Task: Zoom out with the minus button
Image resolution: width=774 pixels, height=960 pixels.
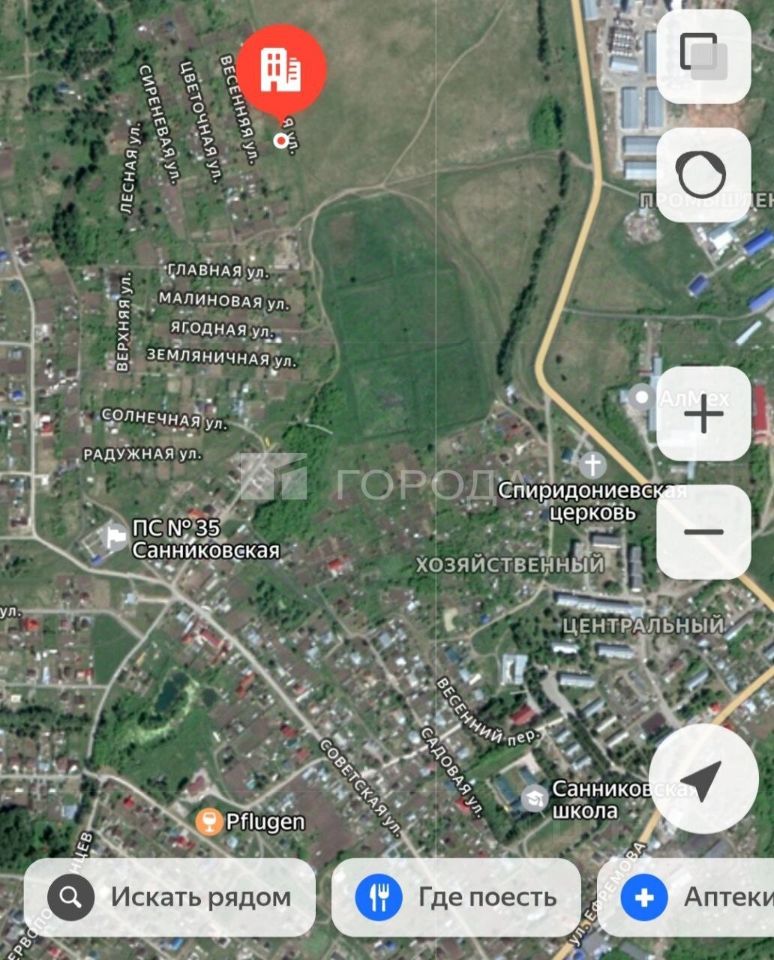Action: (704, 532)
